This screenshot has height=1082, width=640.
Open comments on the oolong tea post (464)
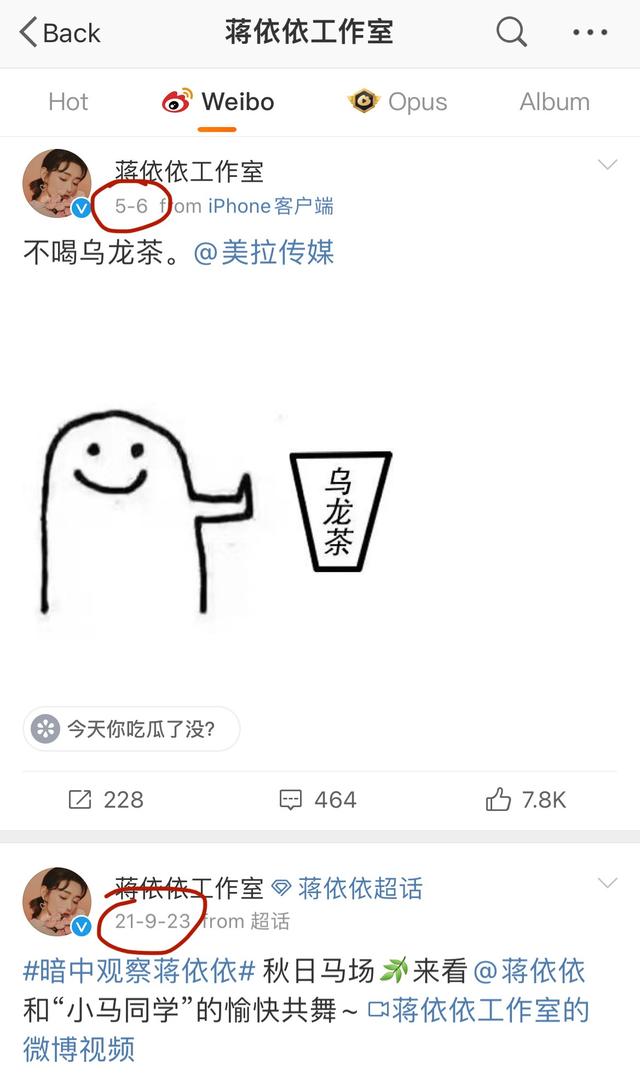click(x=318, y=799)
